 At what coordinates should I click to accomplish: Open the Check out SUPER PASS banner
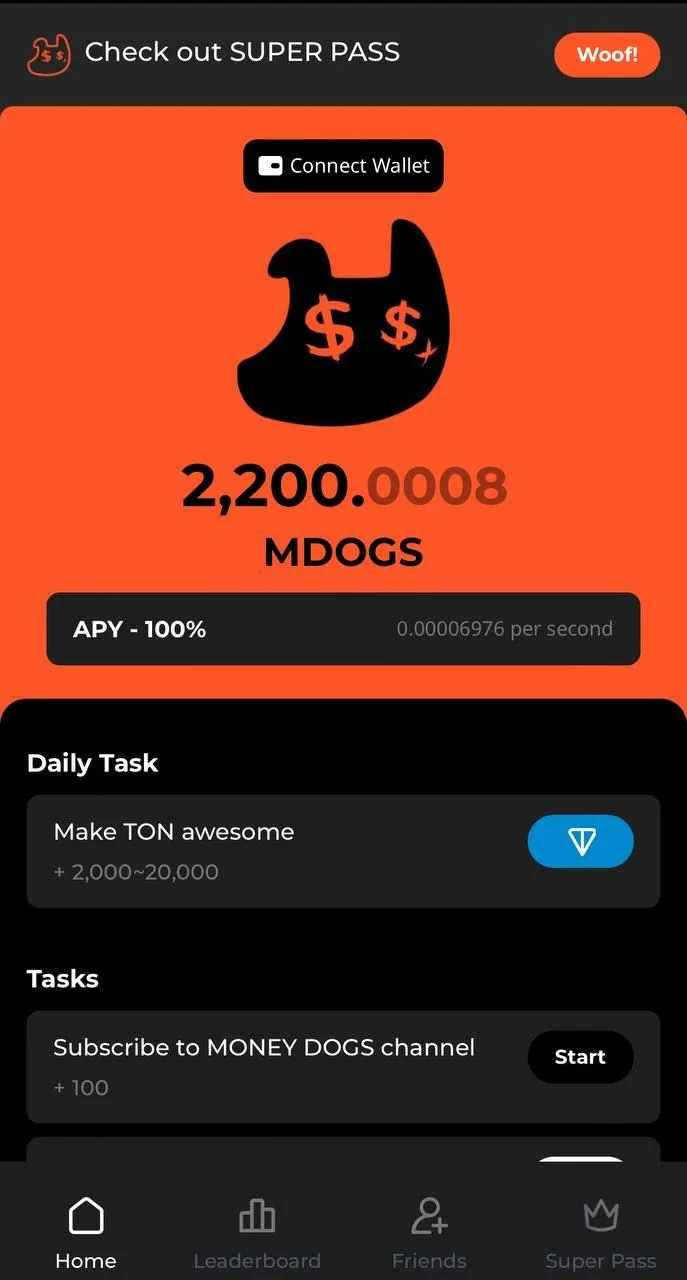242,52
